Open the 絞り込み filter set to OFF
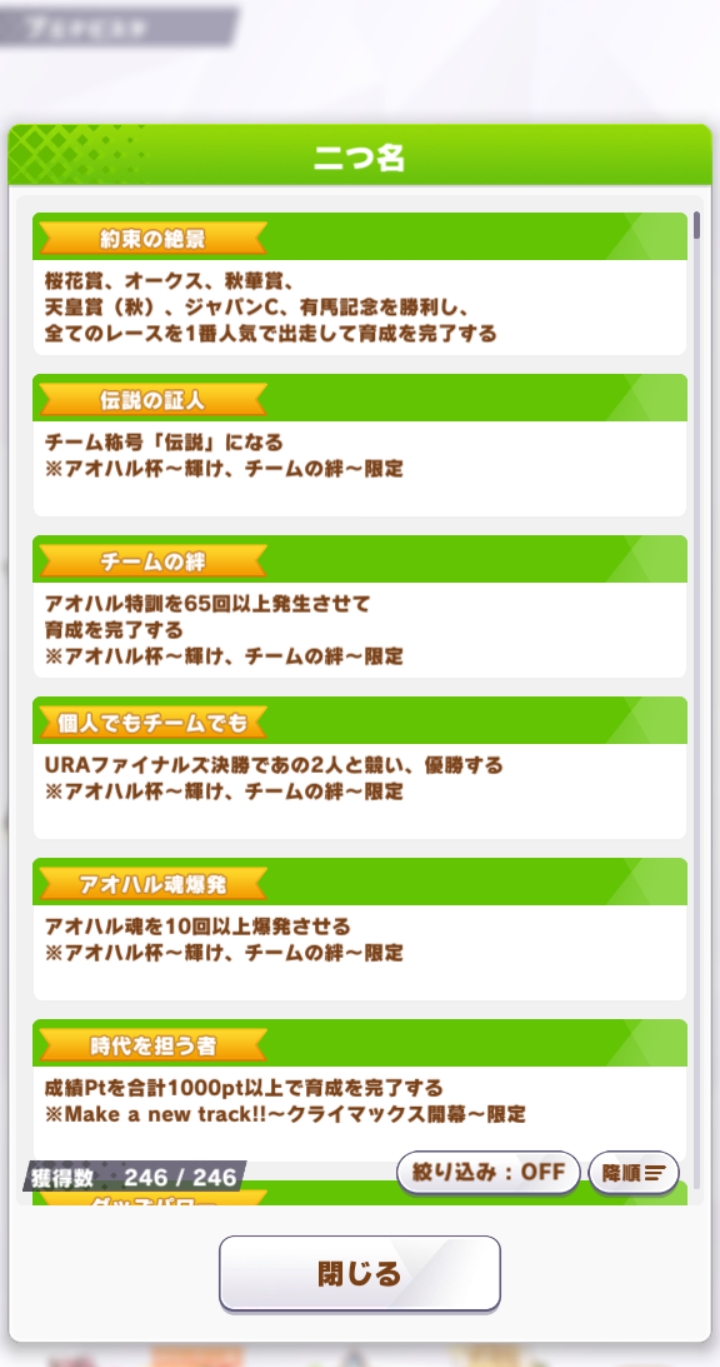The image size is (720, 1367). [x=488, y=1172]
